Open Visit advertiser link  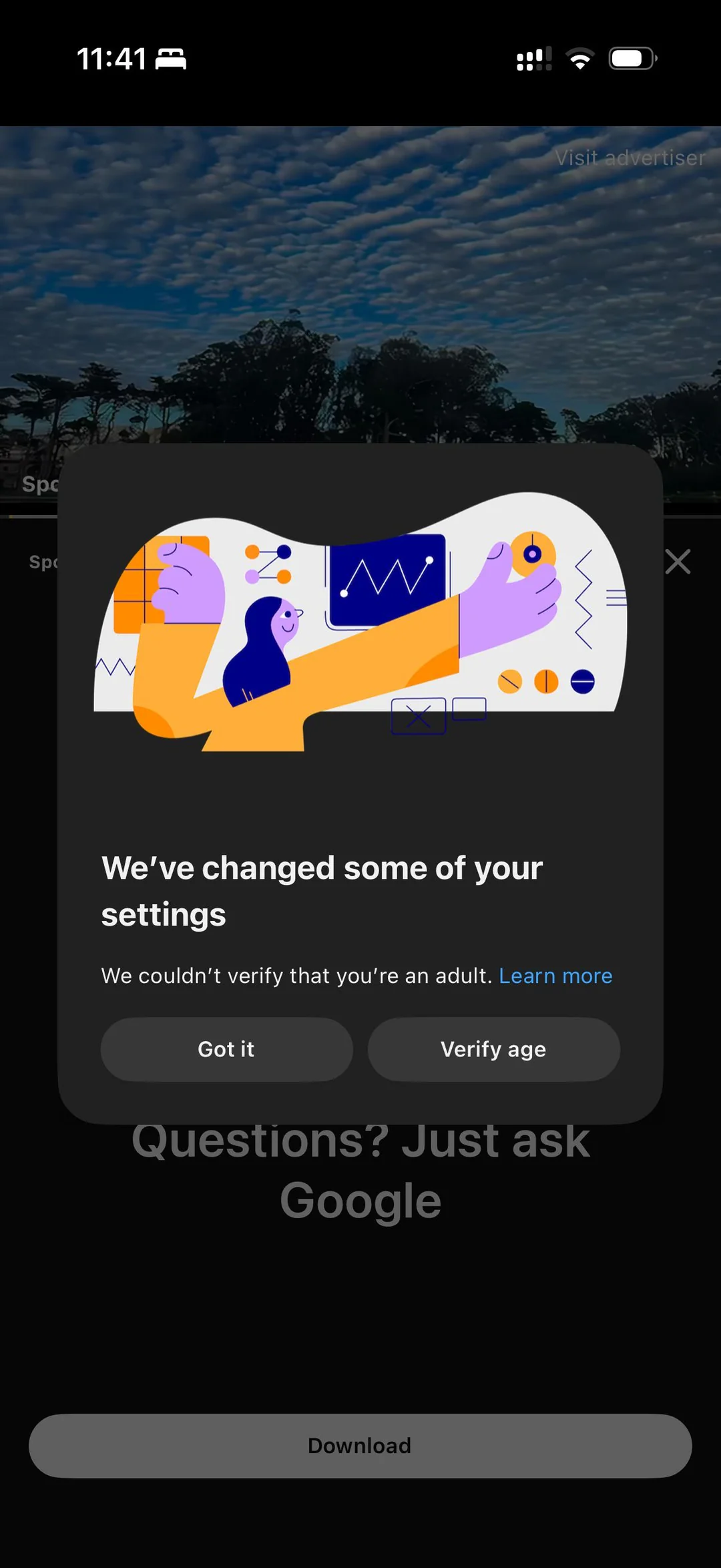[630, 158]
